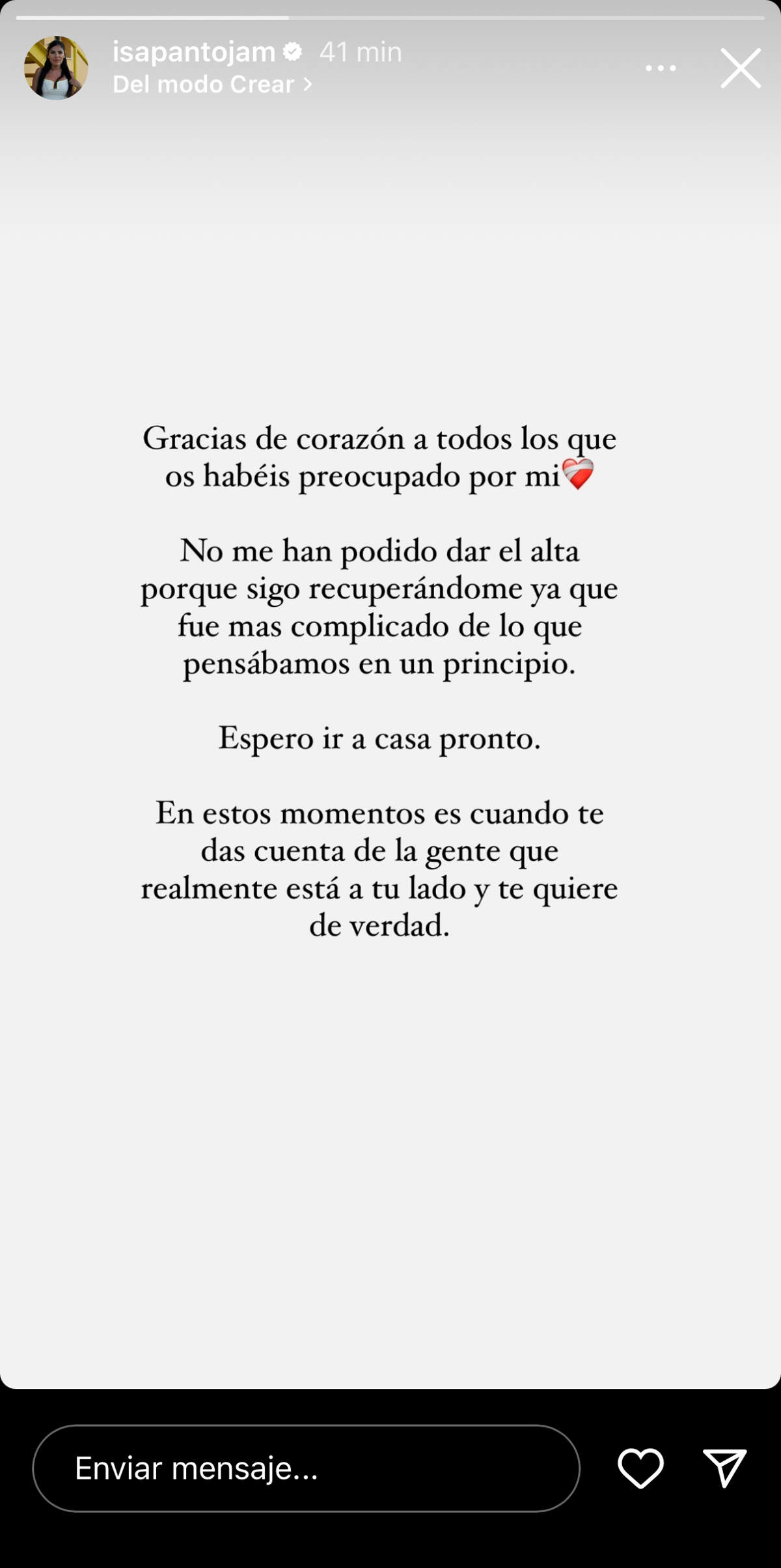The height and width of the screenshot is (1568, 781).
Task: Open isapantojam's profile picture
Action: tap(57, 68)
